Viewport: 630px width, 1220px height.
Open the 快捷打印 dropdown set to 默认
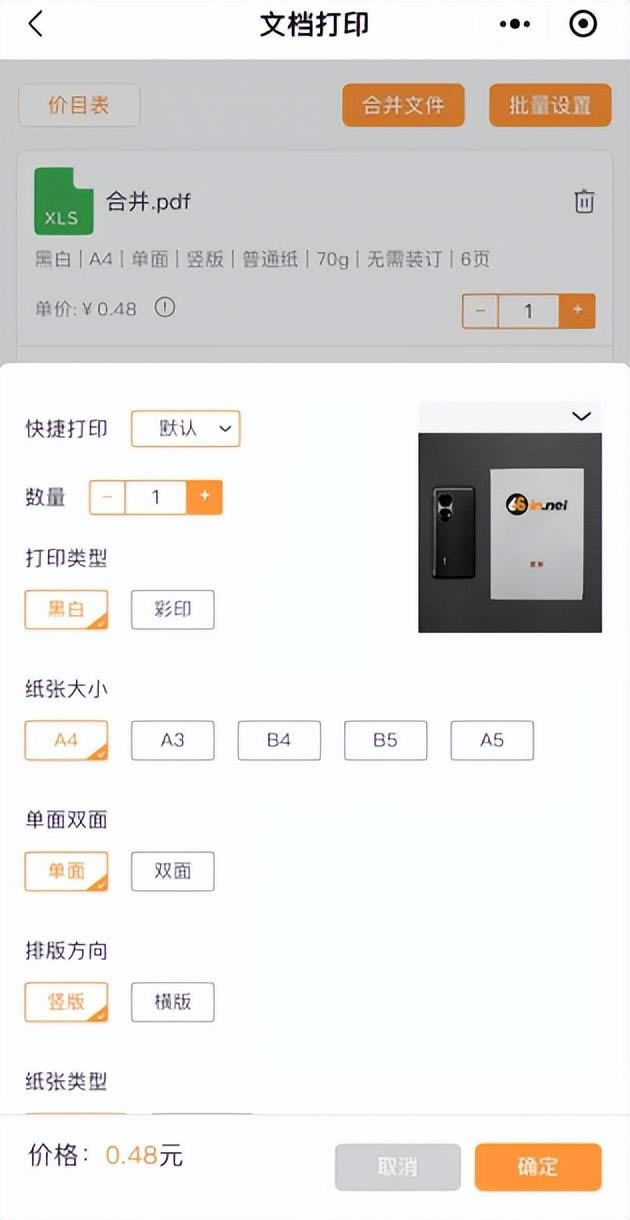tap(186, 428)
